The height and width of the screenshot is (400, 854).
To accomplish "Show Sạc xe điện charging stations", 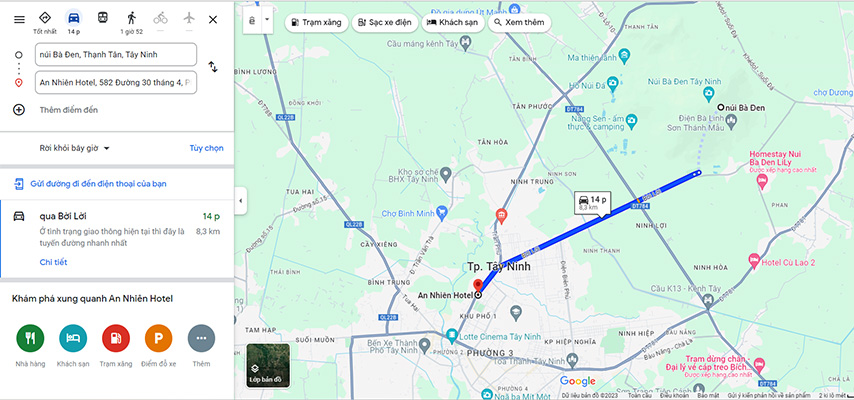I will point(385,21).
